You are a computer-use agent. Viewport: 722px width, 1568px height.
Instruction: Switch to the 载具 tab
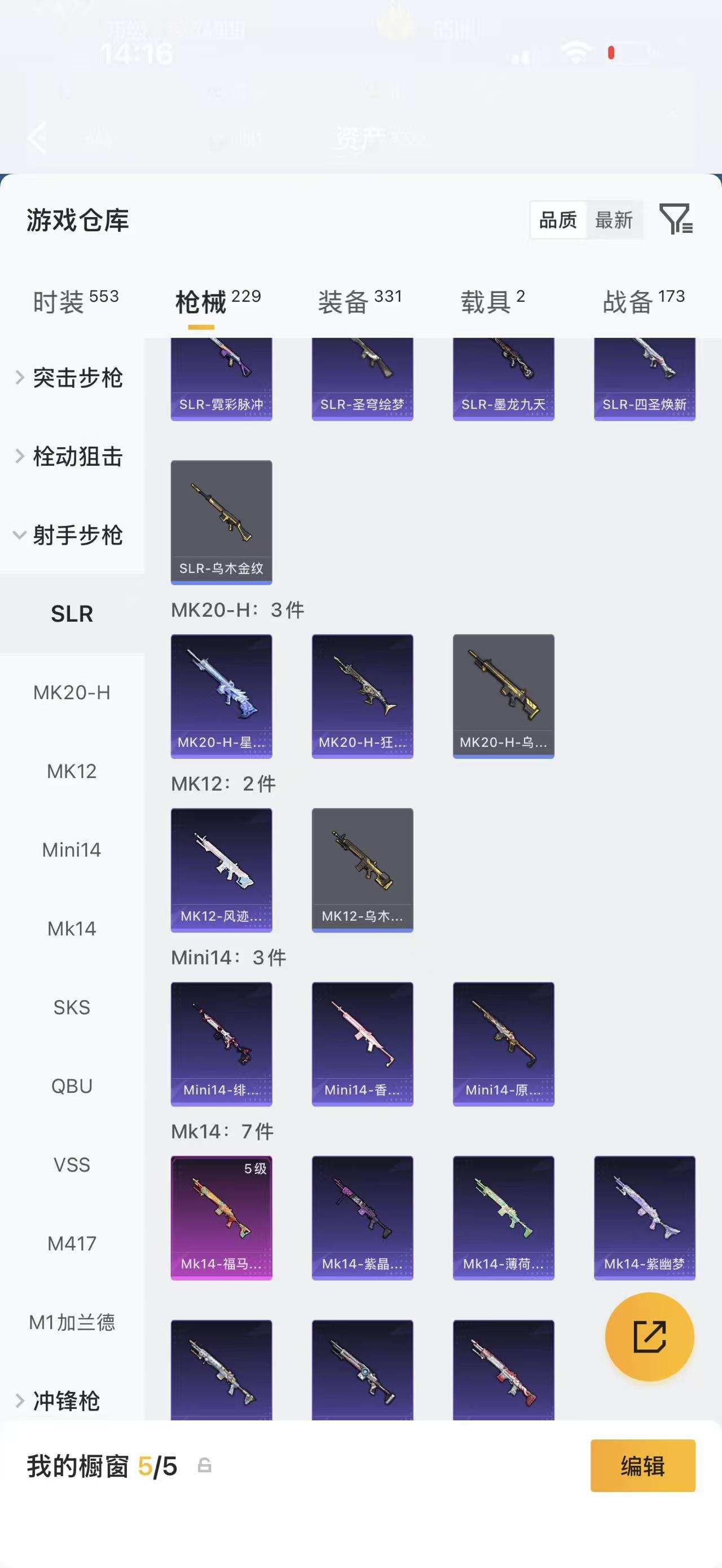pyautogui.click(x=492, y=301)
